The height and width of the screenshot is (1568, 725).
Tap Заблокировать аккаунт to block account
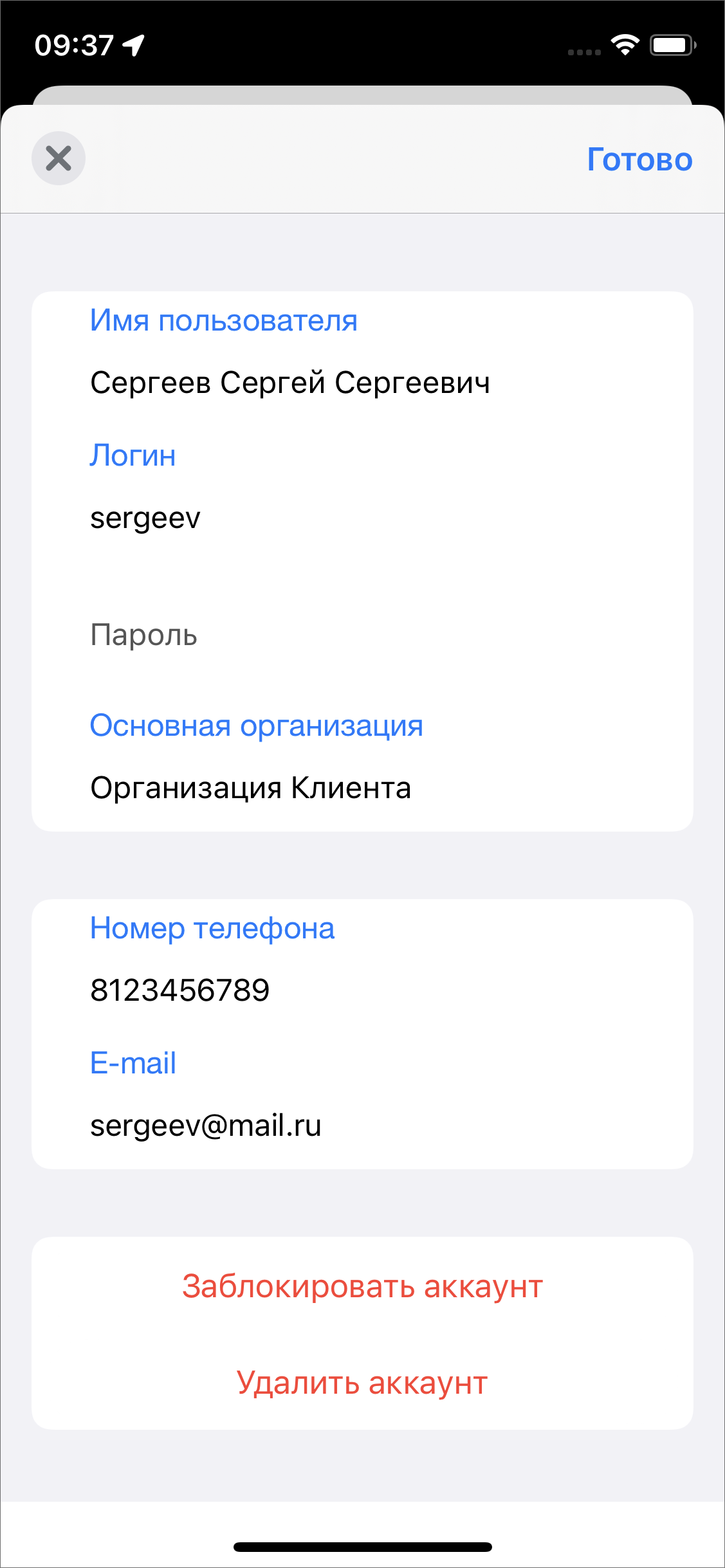[x=362, y=1286]
